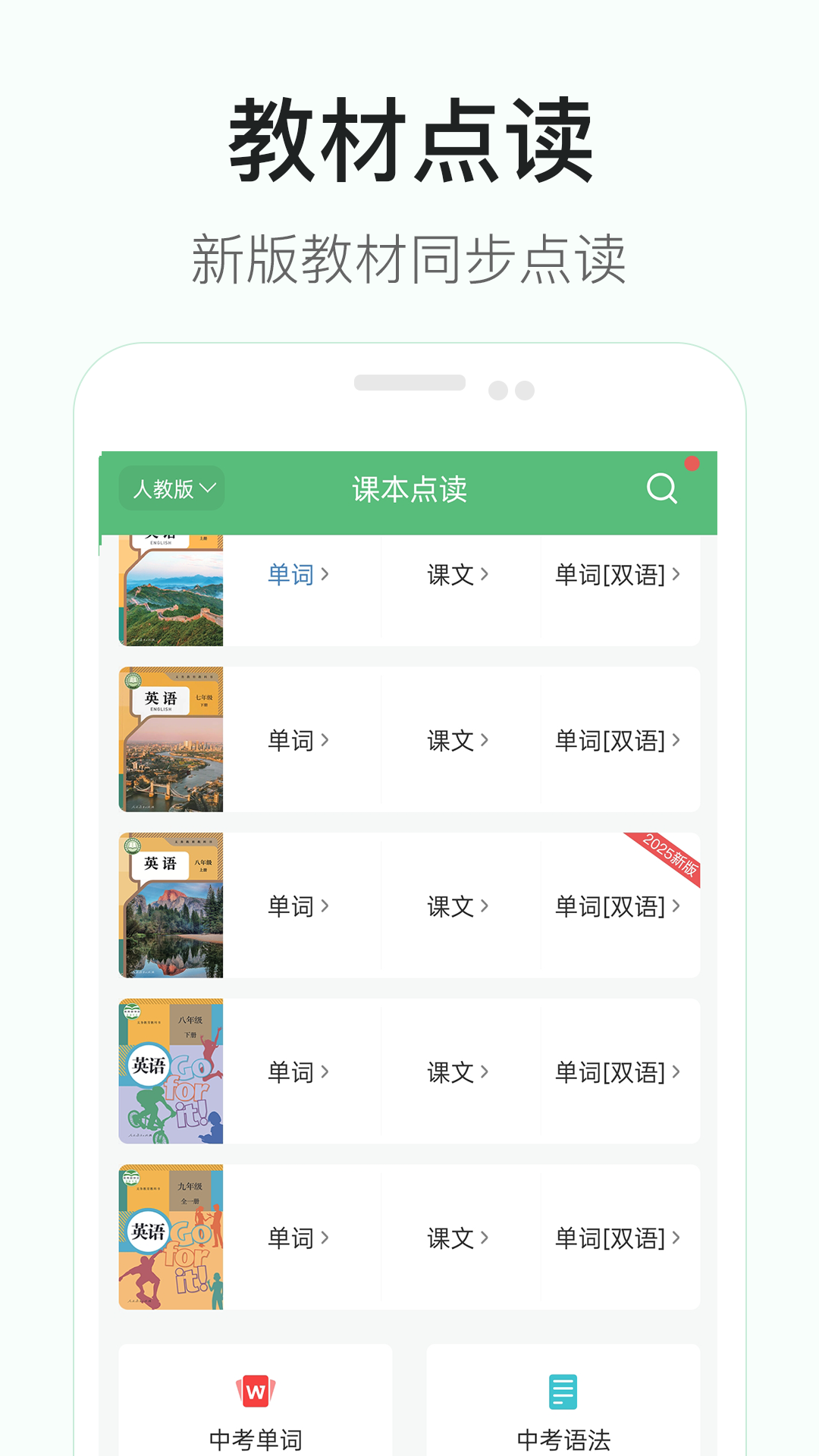Image resolution: width=819 pixels, height=1456 pixels.
Task: Open 单词[双语] for the 八年级上册 book
Action: (x=614, y=904)
